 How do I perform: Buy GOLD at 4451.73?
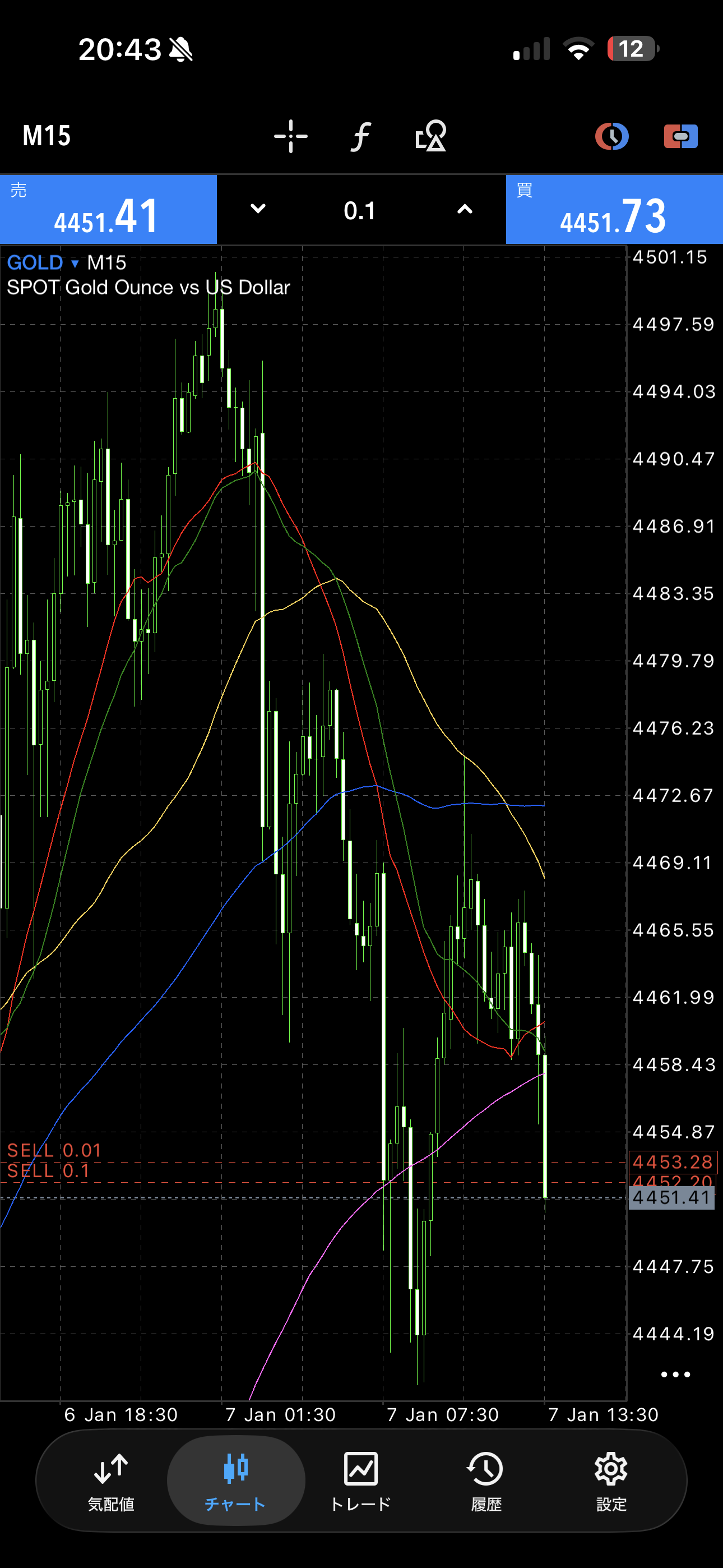coord(614,210)
